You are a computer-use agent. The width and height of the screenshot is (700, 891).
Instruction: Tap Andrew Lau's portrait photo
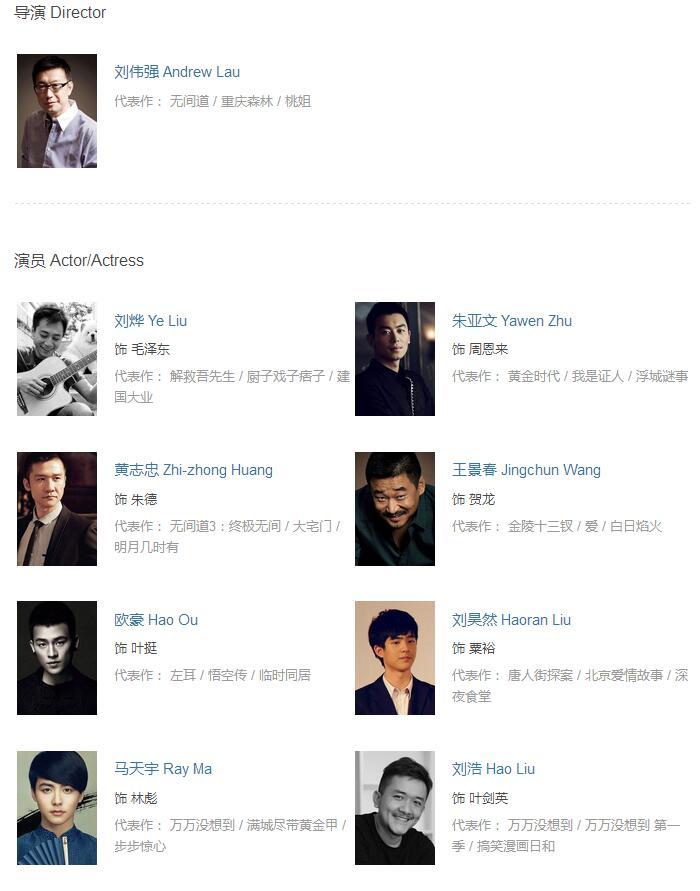click(57, 111)
